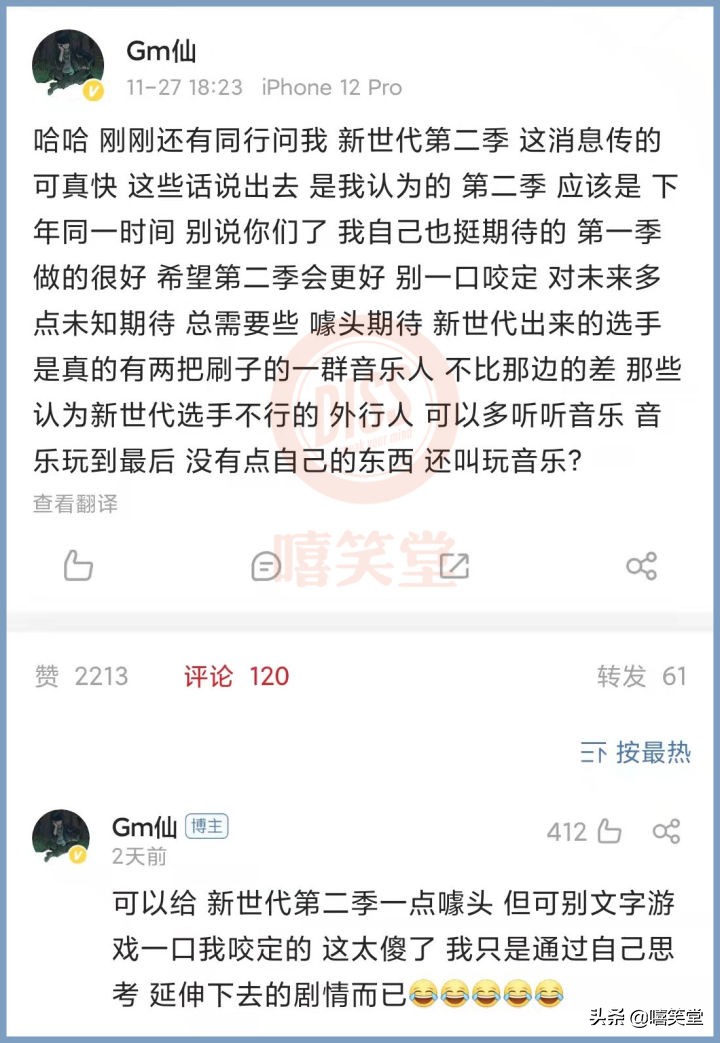Like Gm仙's comment with 412 likes

[608, 831]
